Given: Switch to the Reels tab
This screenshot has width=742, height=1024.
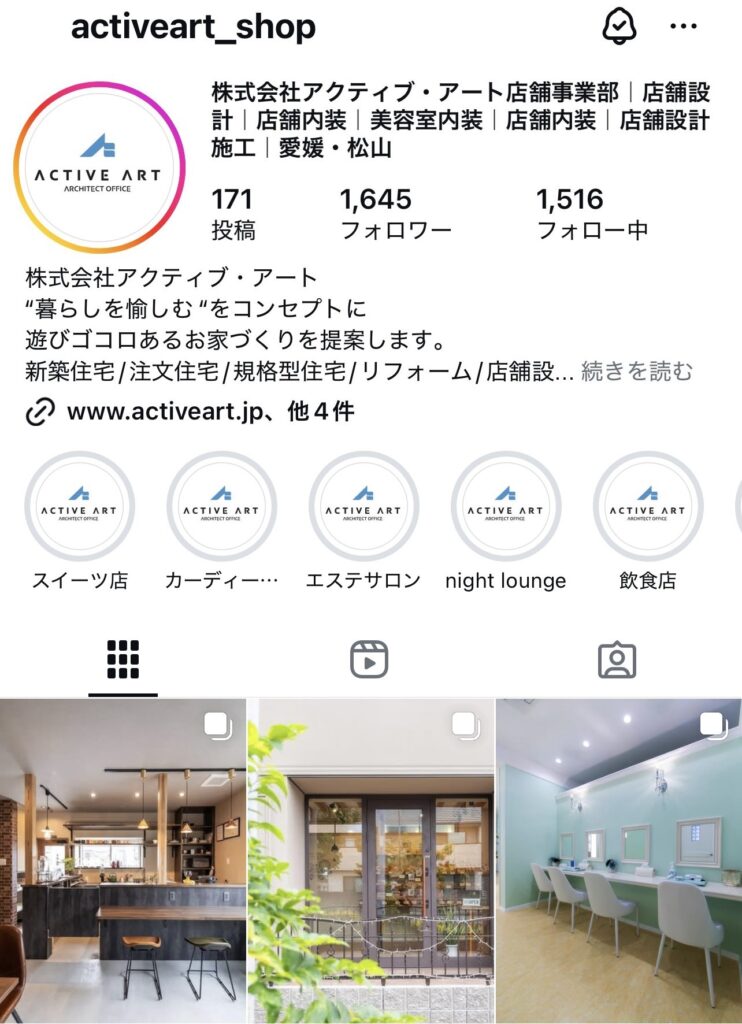Looking at the screenshot, I should click(369, 660).
